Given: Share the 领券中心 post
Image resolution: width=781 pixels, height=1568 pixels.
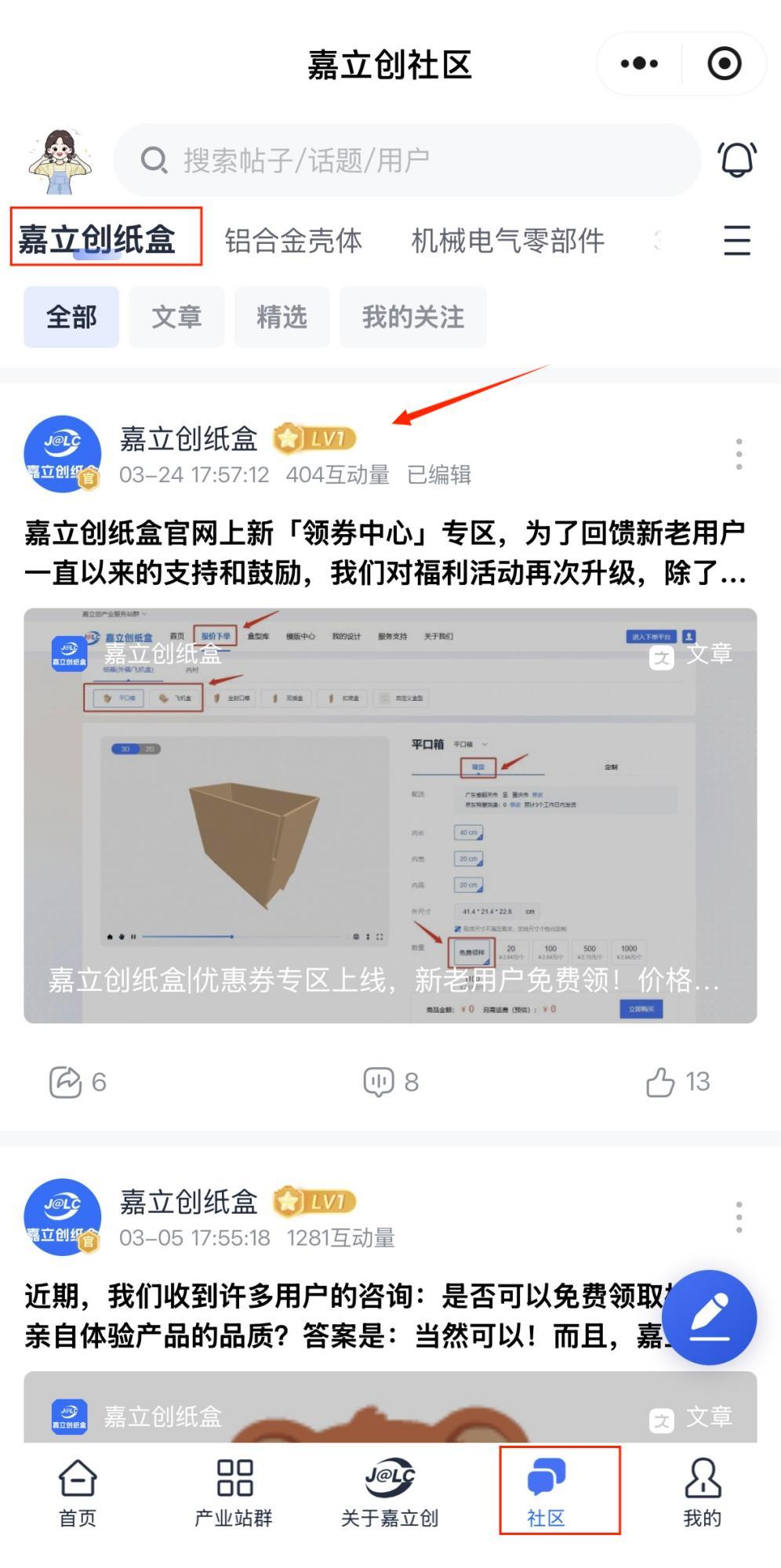Looking at the screenshot, I should tap(77, 1082).
